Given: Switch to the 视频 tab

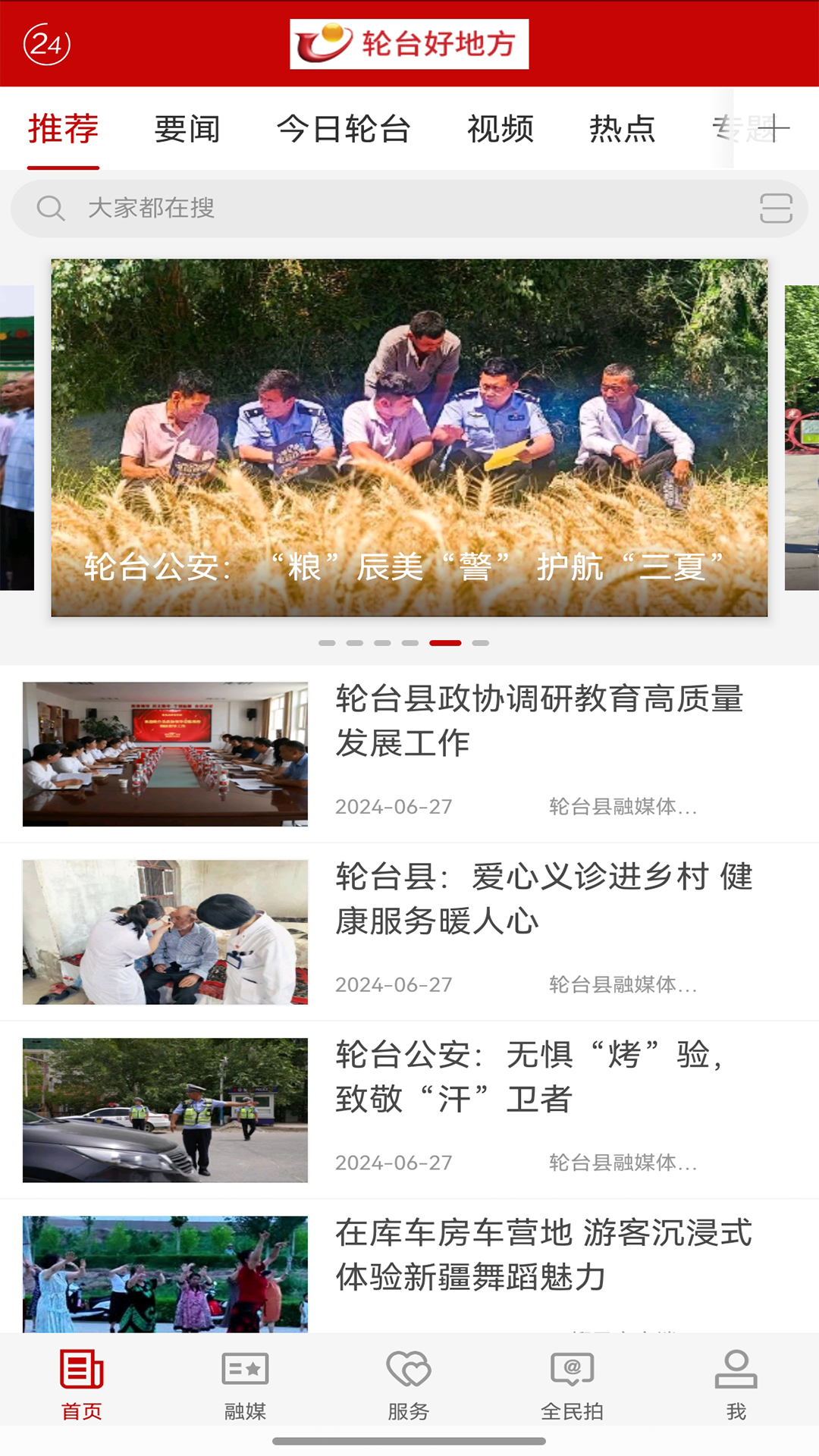Looking at the screenshot, I should click(500, 129).
